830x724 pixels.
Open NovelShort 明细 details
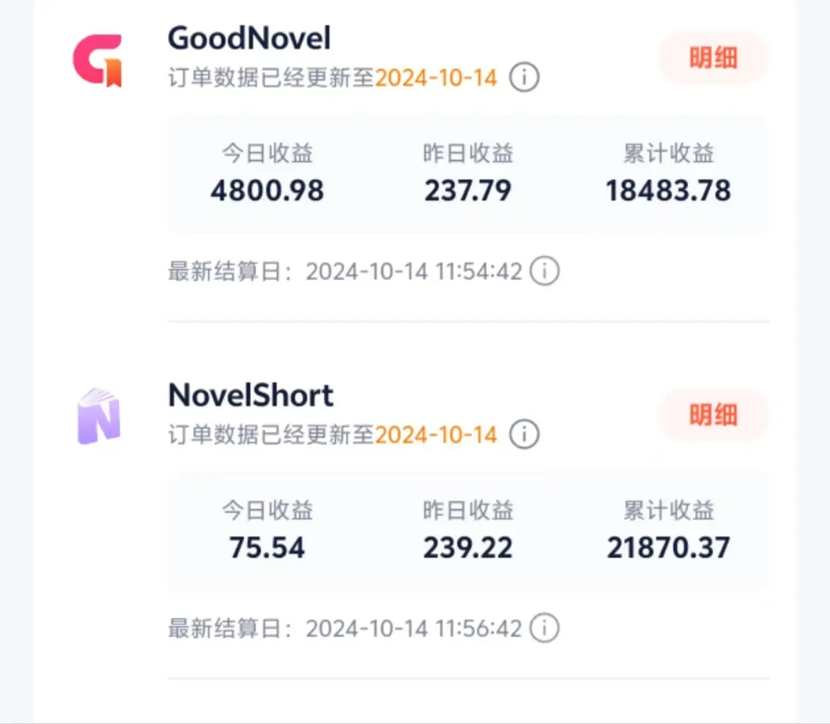(712, 415)
